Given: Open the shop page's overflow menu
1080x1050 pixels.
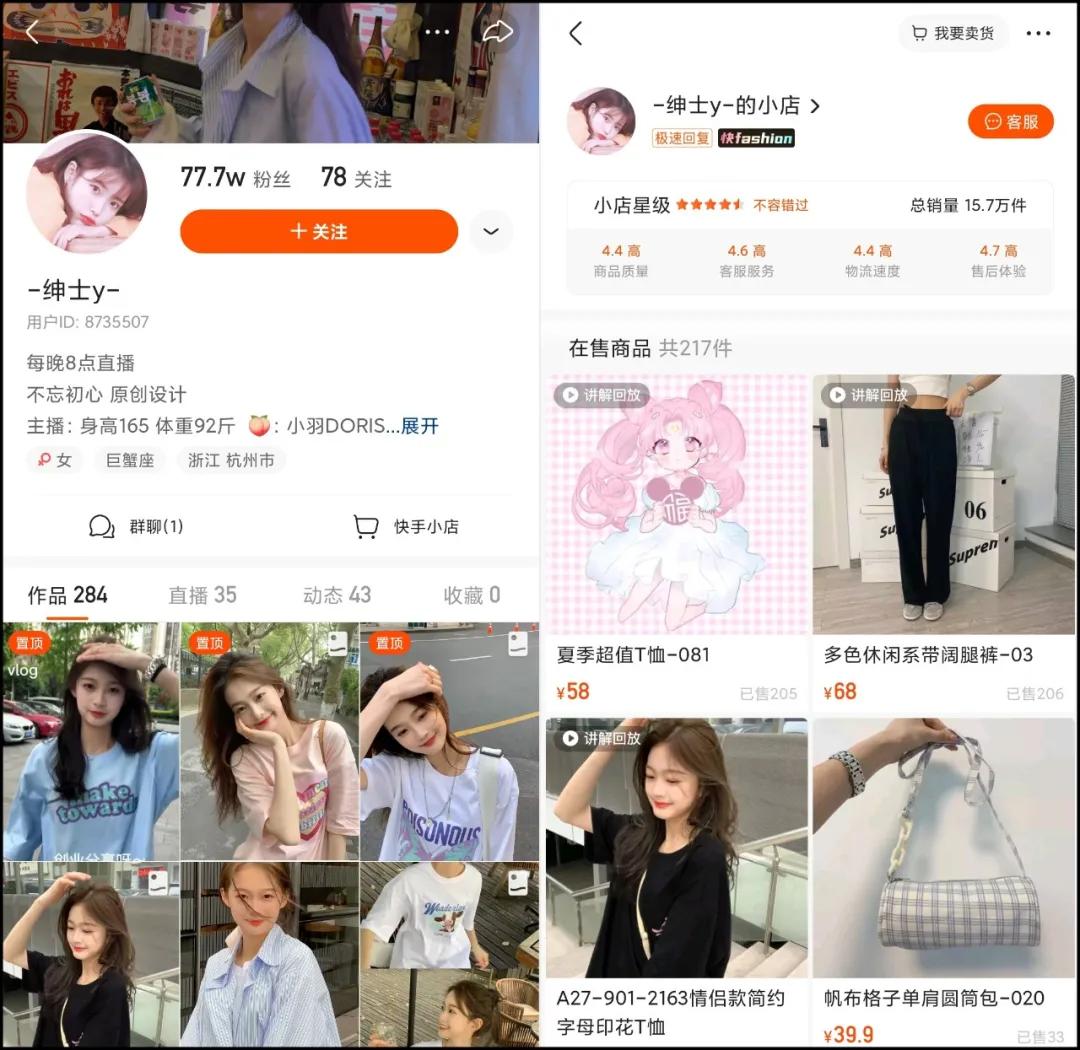Looking at the screenshot, I should 1038,33.
